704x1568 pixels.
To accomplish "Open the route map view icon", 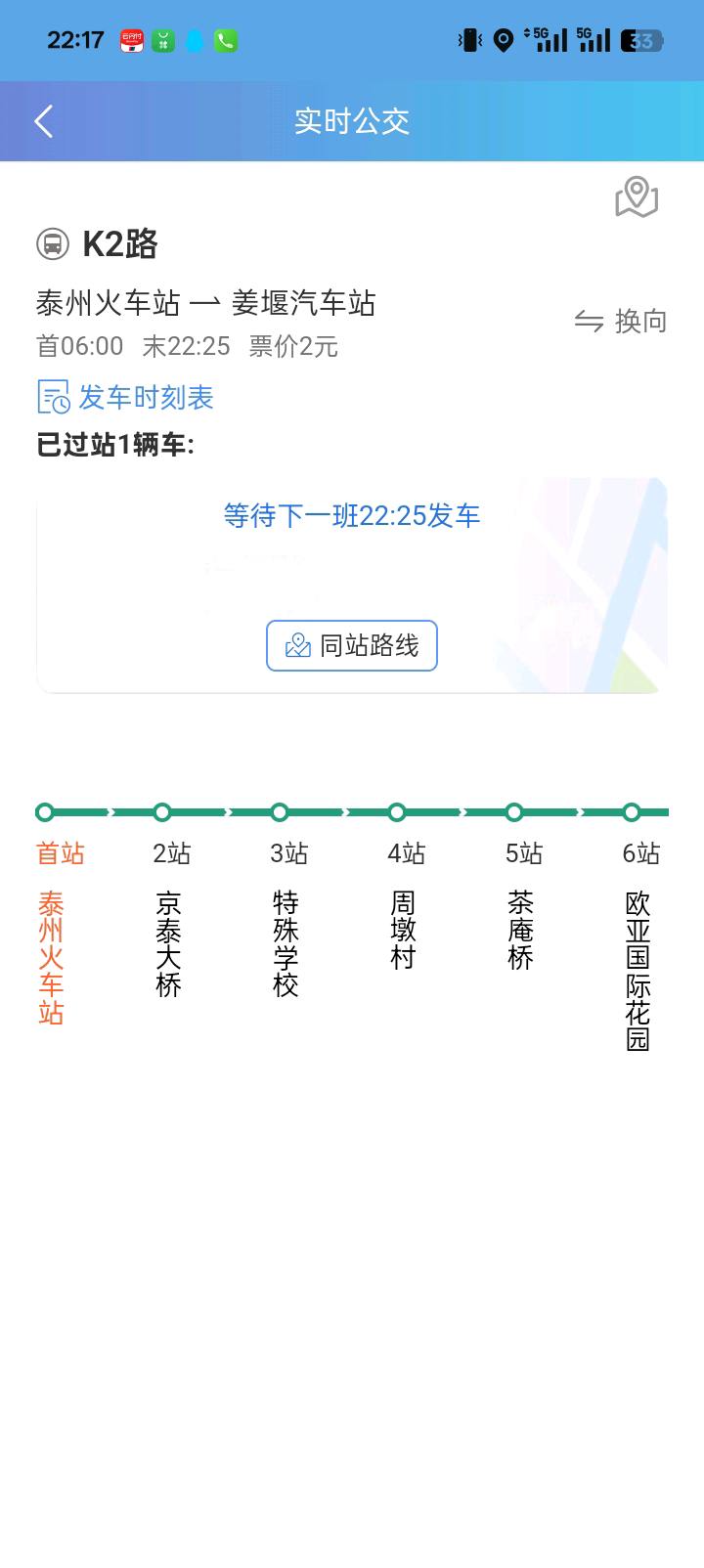I will pyautogui.click(x=637, y=197).
